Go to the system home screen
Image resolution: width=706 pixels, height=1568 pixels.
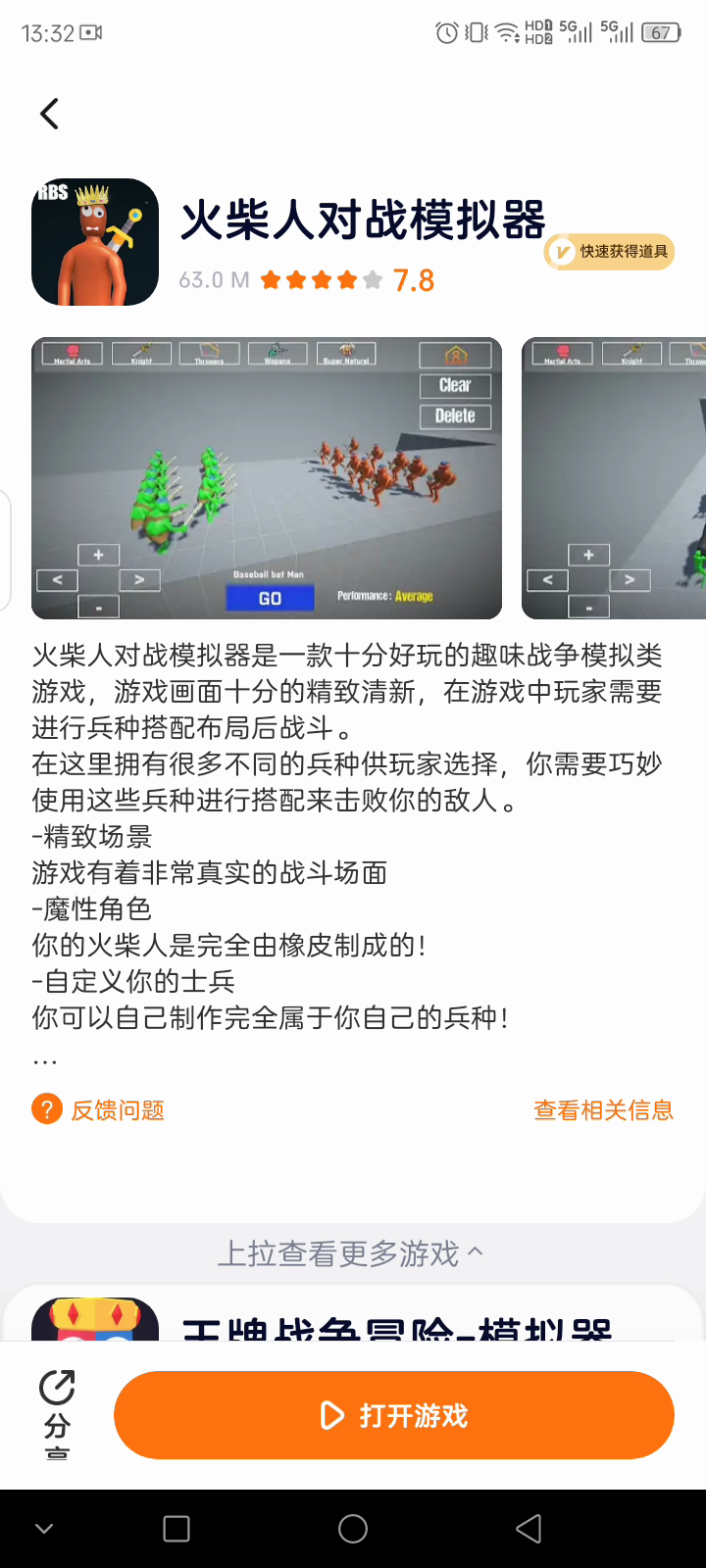(353, 1529)
